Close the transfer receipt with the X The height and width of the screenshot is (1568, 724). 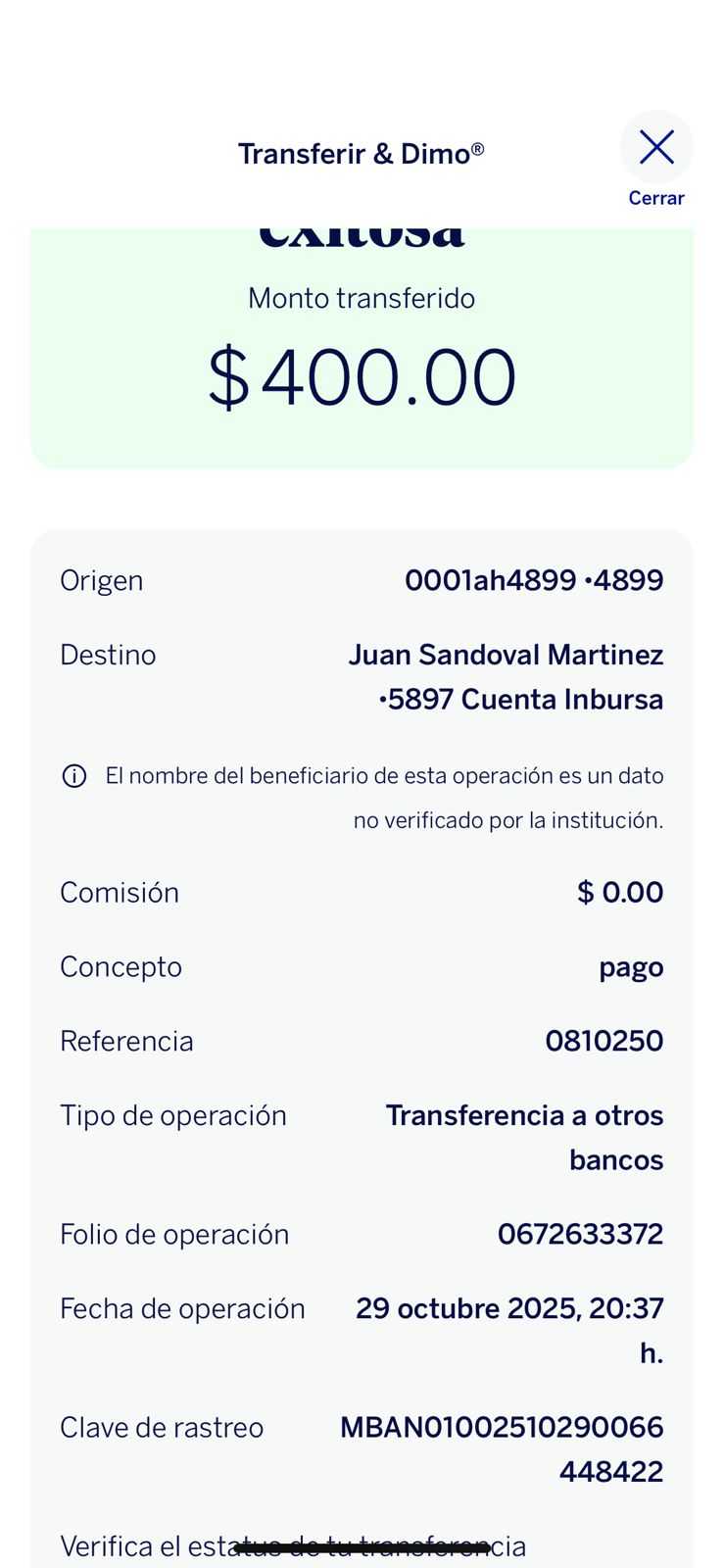pyautogui.click(x=656, y=148)
